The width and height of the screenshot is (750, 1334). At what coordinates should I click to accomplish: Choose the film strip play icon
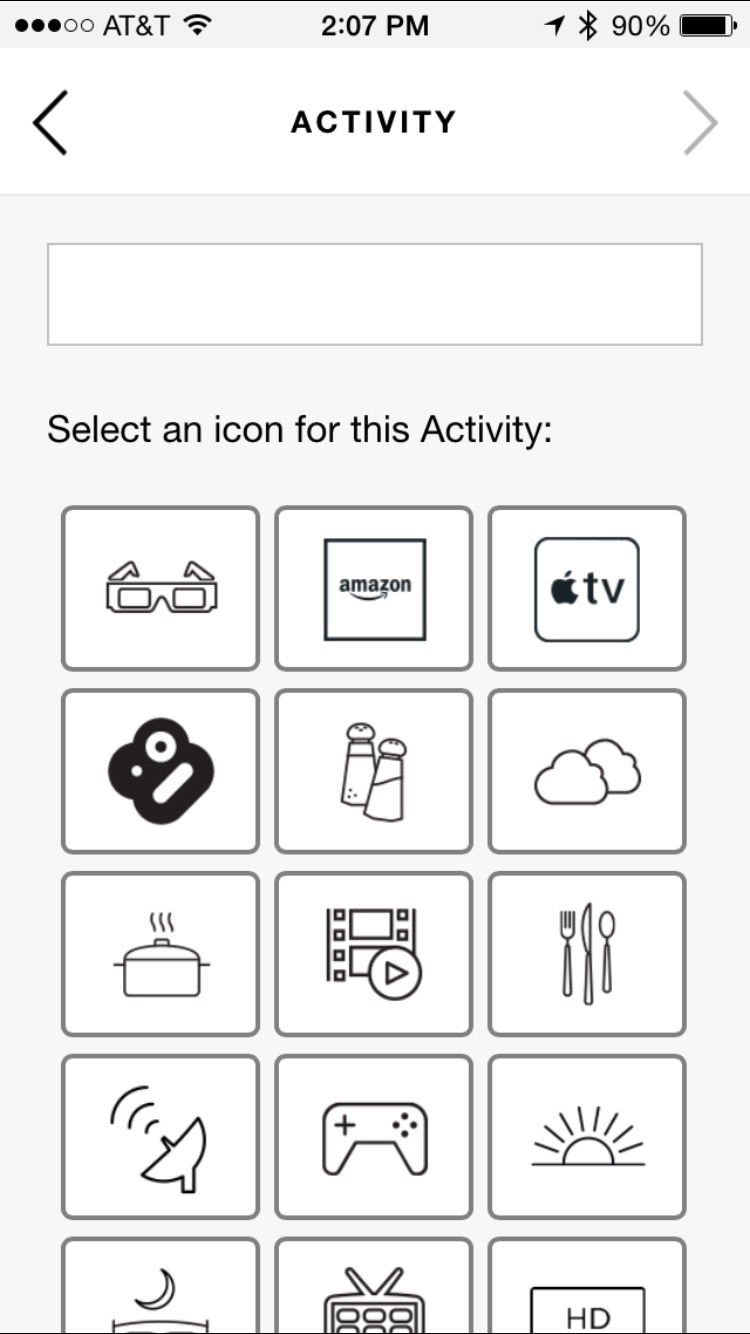coord(374,954)
